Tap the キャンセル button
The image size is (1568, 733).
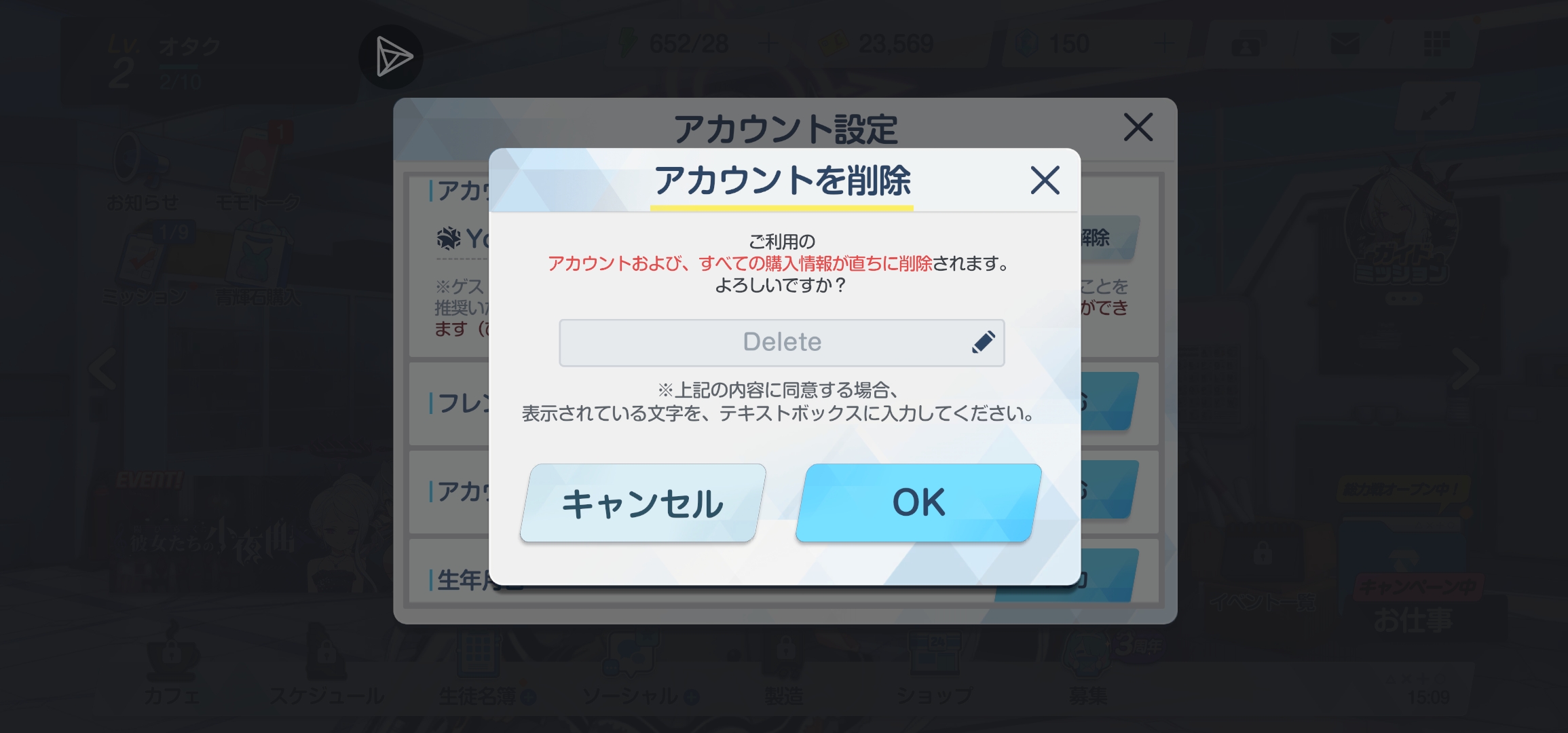(x=642, y=503)
